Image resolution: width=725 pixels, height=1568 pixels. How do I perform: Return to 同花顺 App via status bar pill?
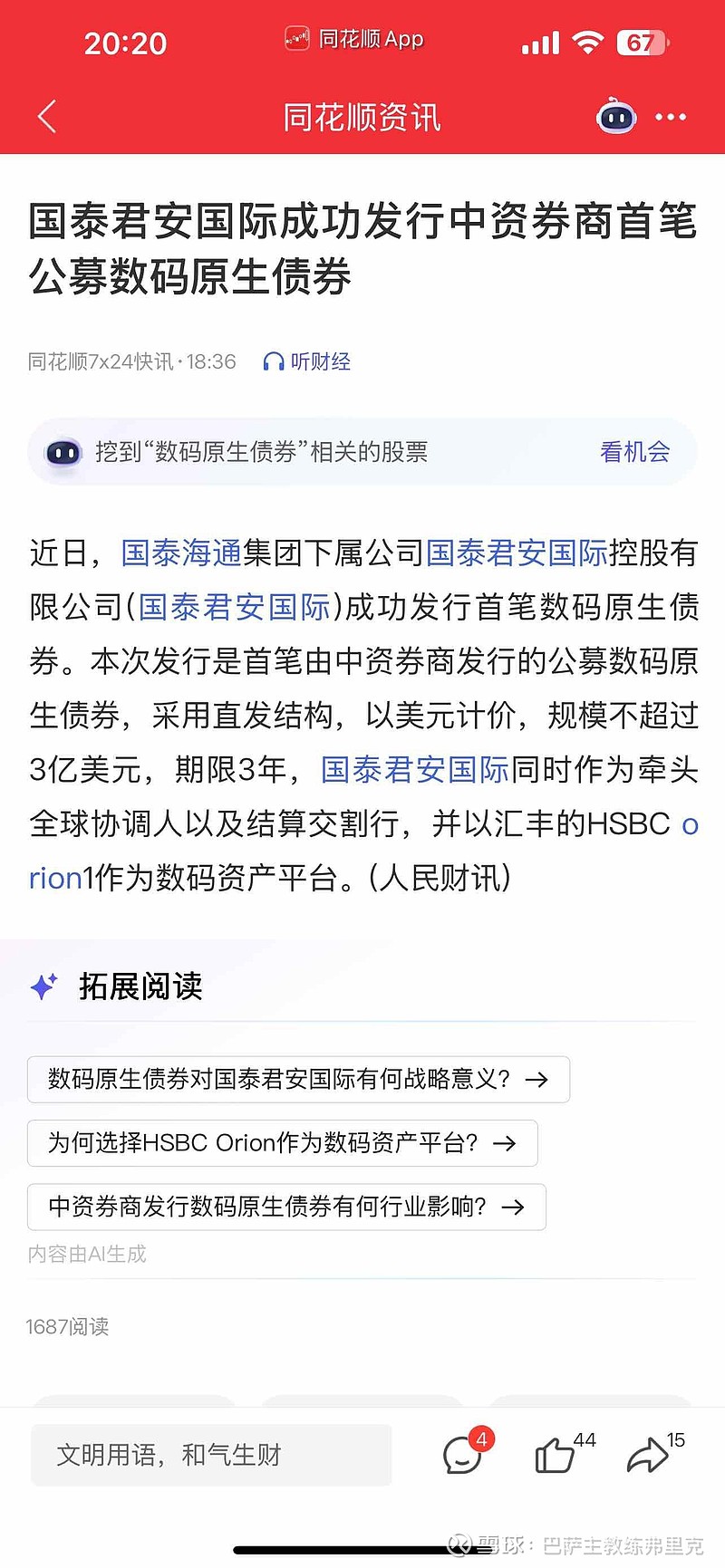pyautogui.click(x=354, y=39)
